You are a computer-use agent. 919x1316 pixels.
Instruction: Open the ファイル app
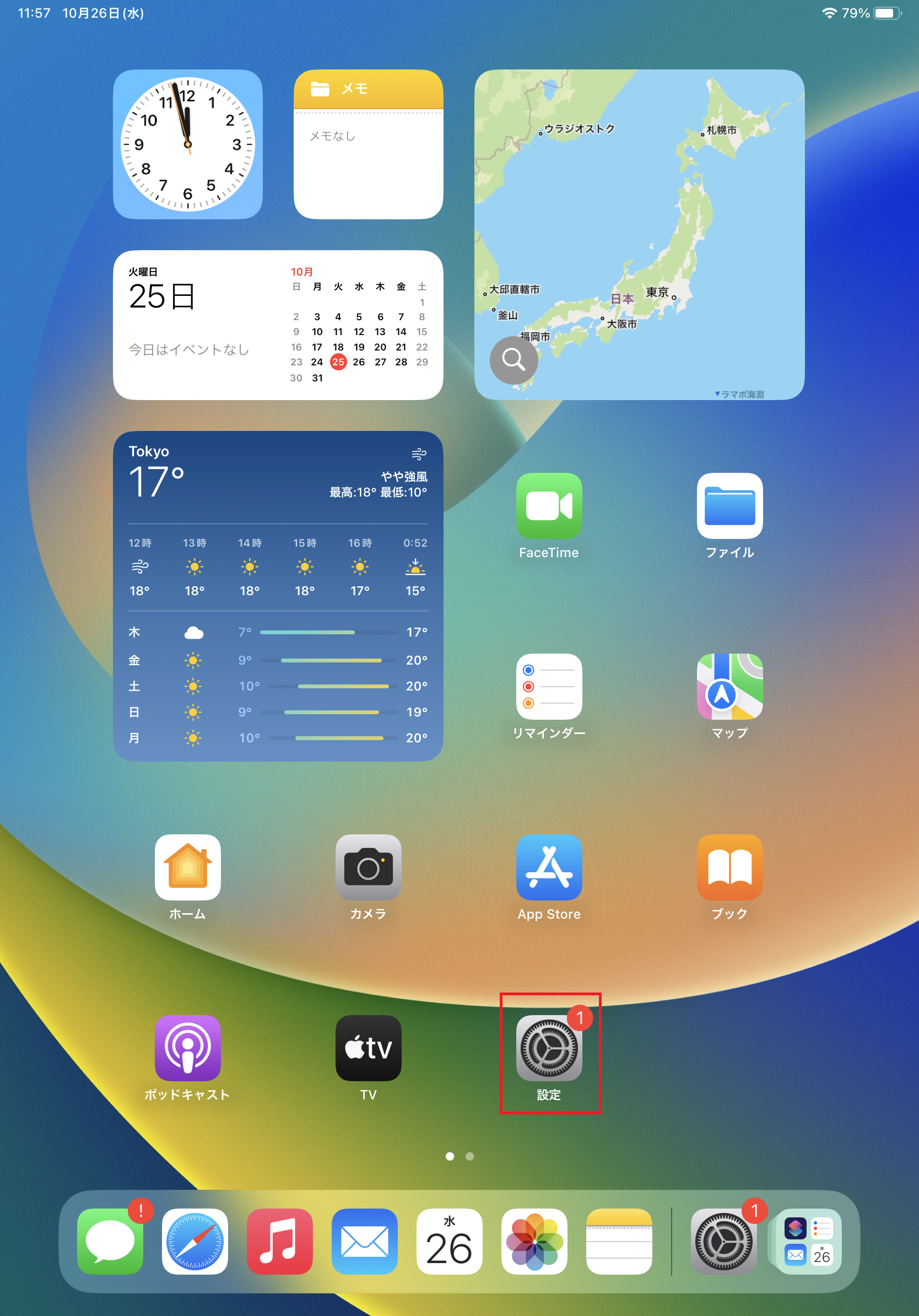point(729,505)
